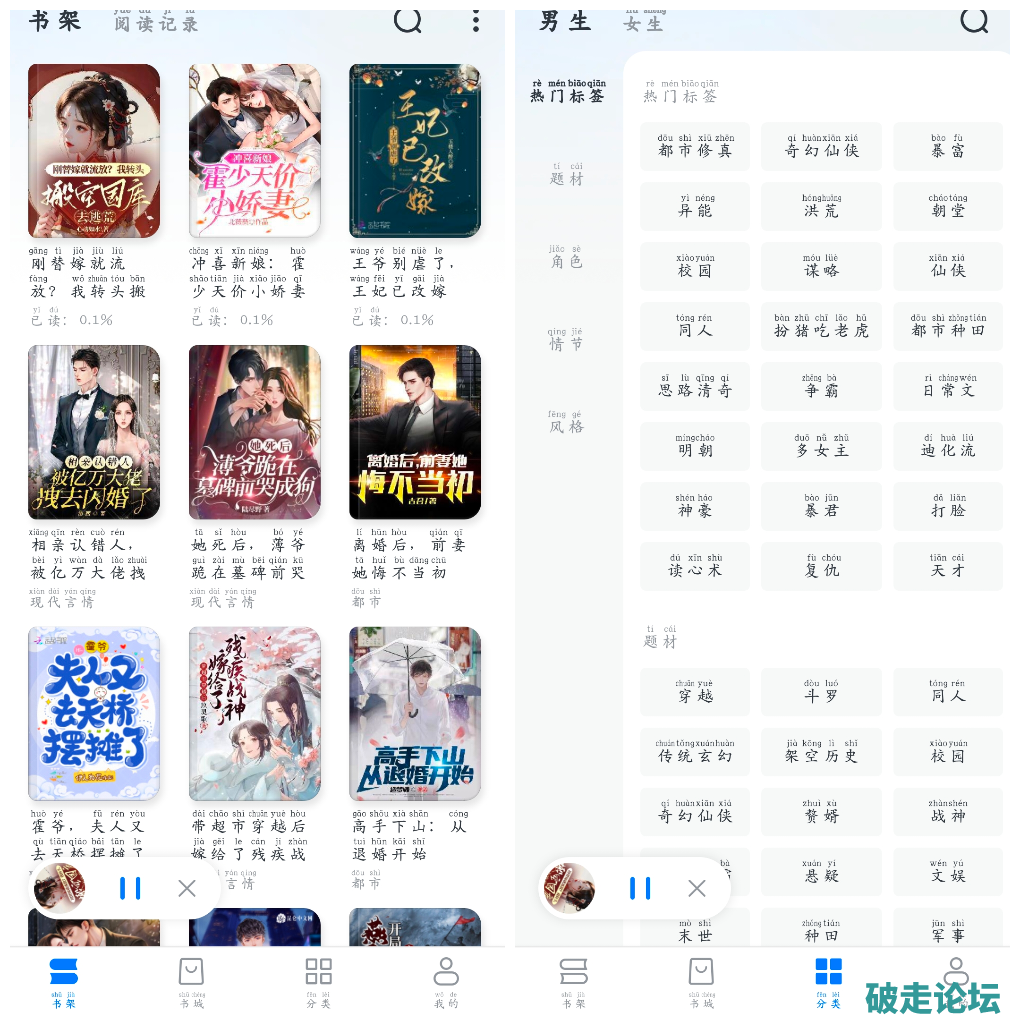
Task: Switch to the 阅读记录 tab
Action: (x=155, y=22)
